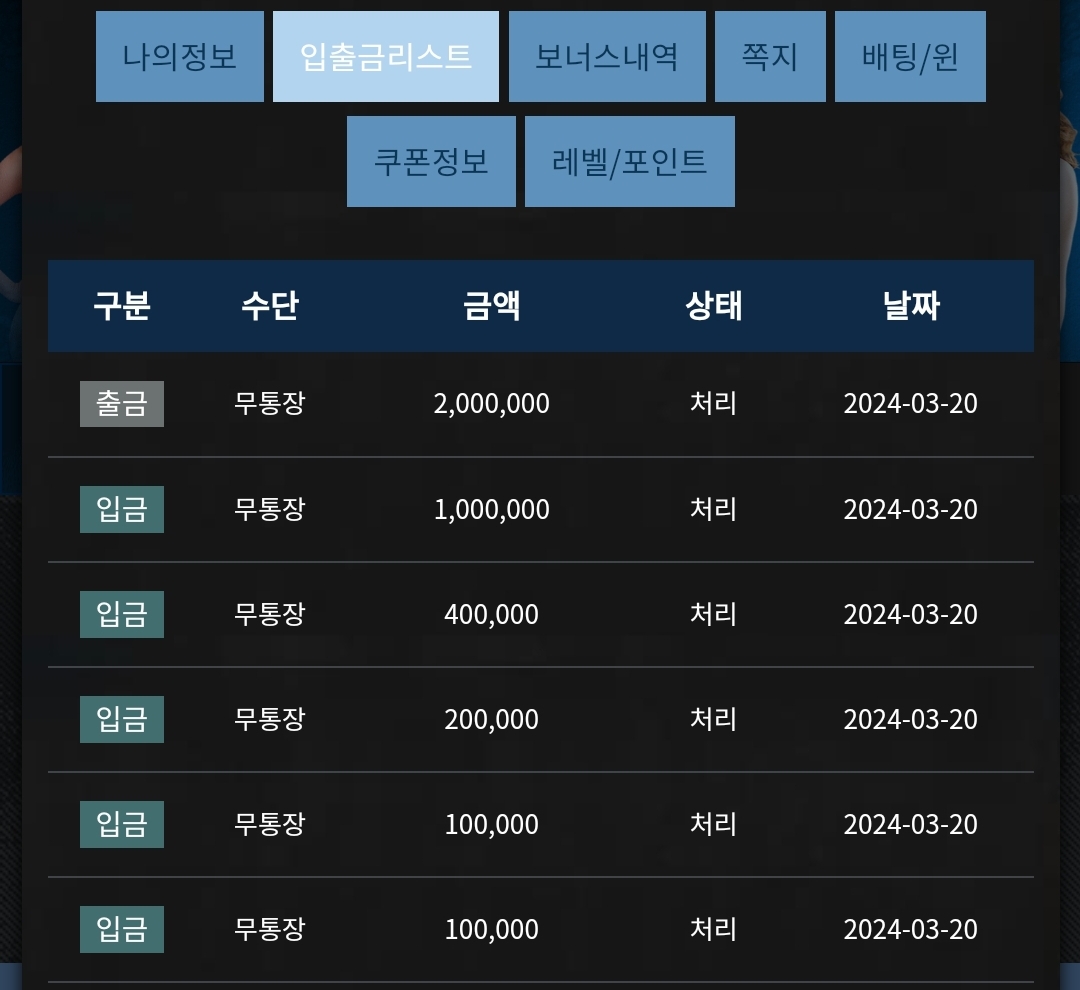Open the 쪽지 tab
1080x990 pixels.
point(770,56)
